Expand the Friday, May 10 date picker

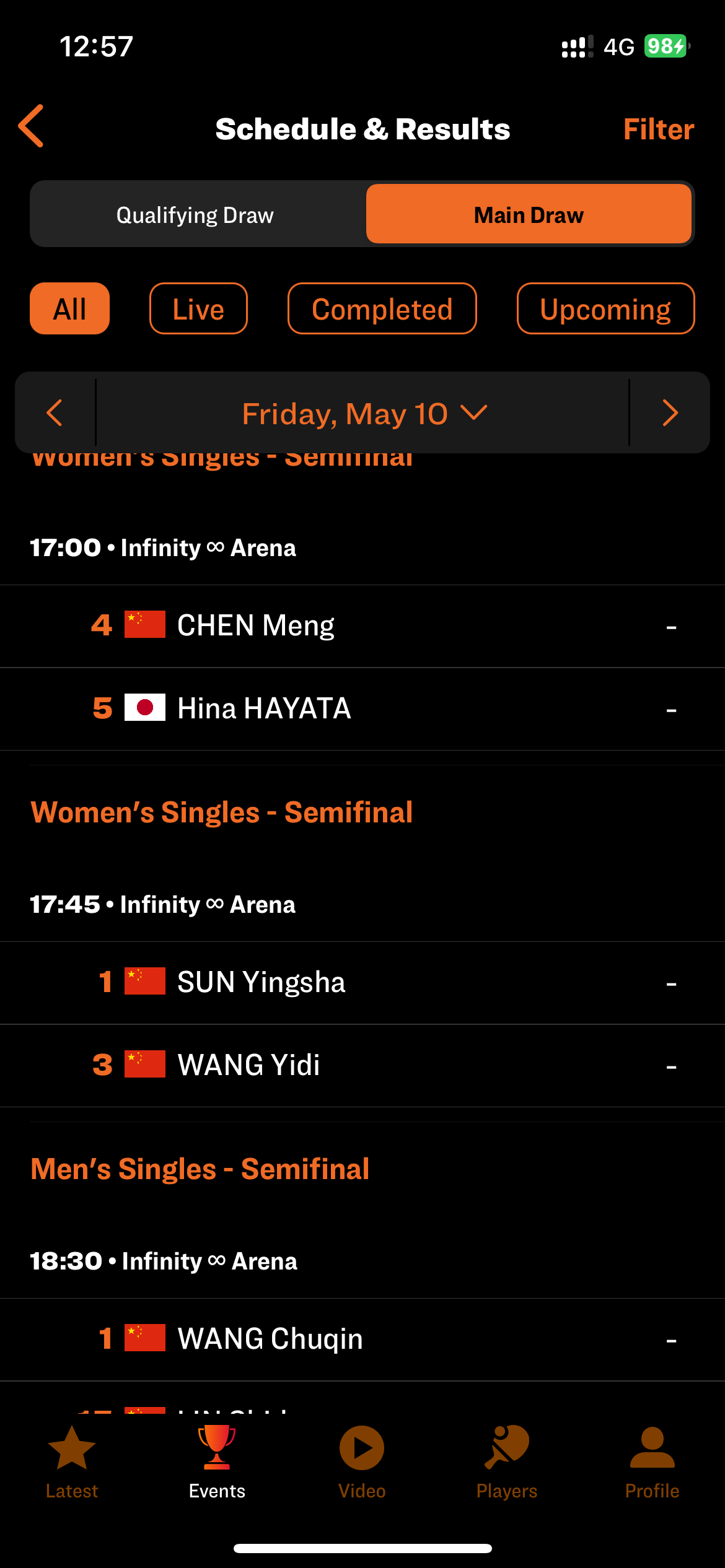point(363,414)
